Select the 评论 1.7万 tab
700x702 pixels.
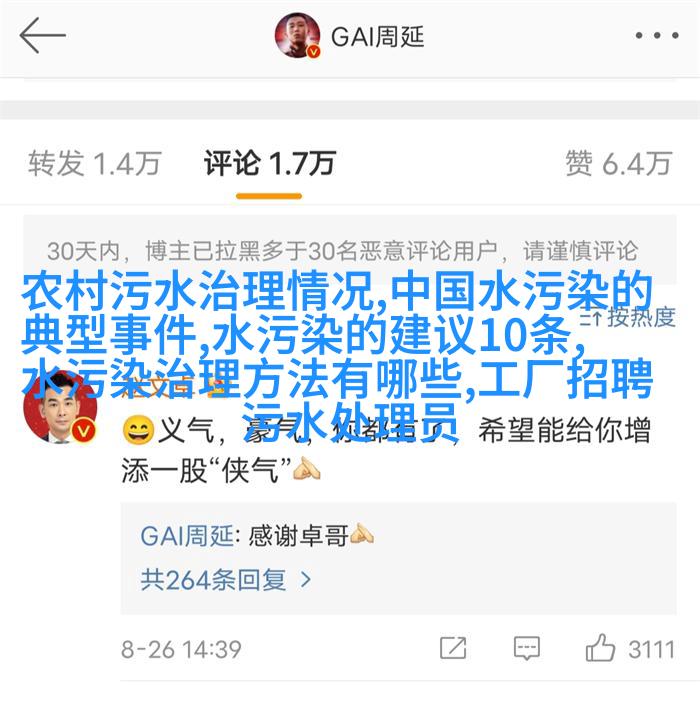pyautogui.click(x=270, y=163)
